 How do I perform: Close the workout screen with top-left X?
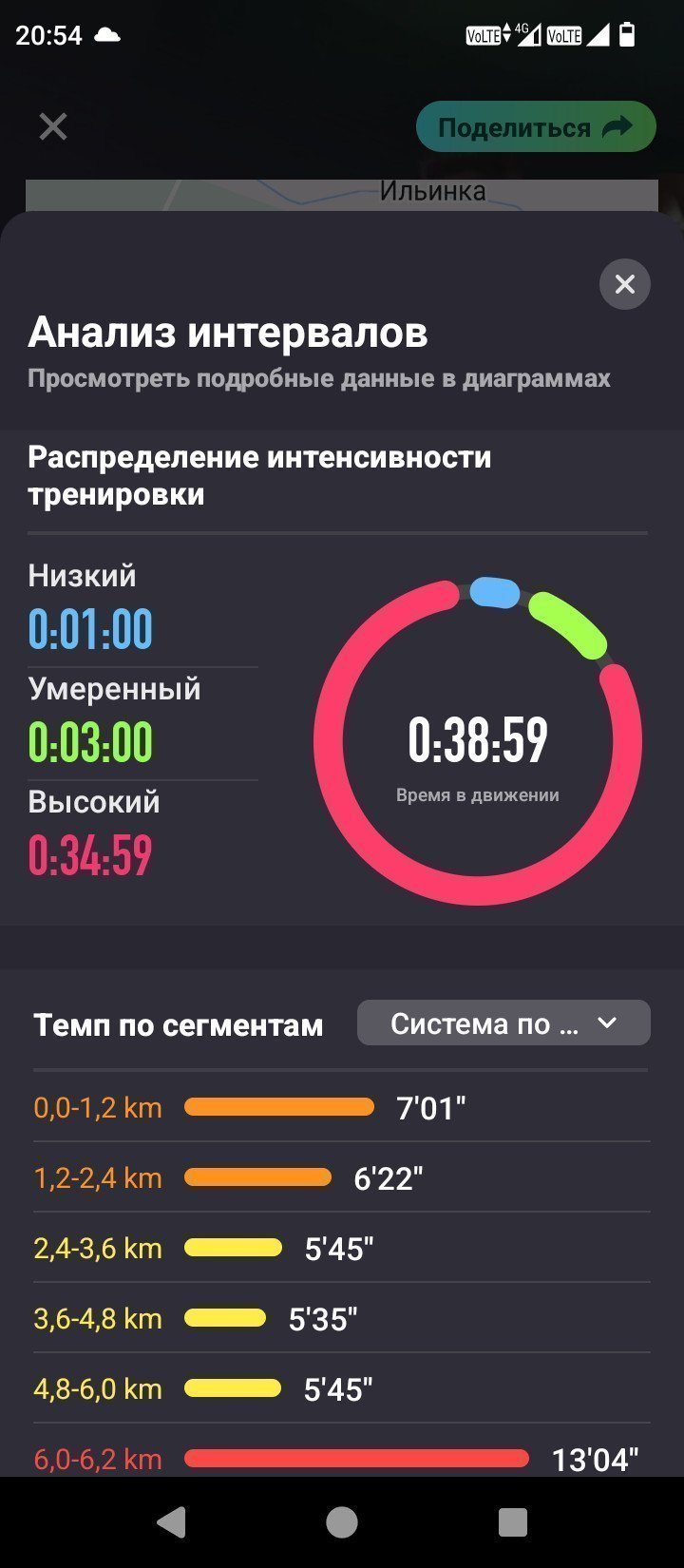coord(53,126)
